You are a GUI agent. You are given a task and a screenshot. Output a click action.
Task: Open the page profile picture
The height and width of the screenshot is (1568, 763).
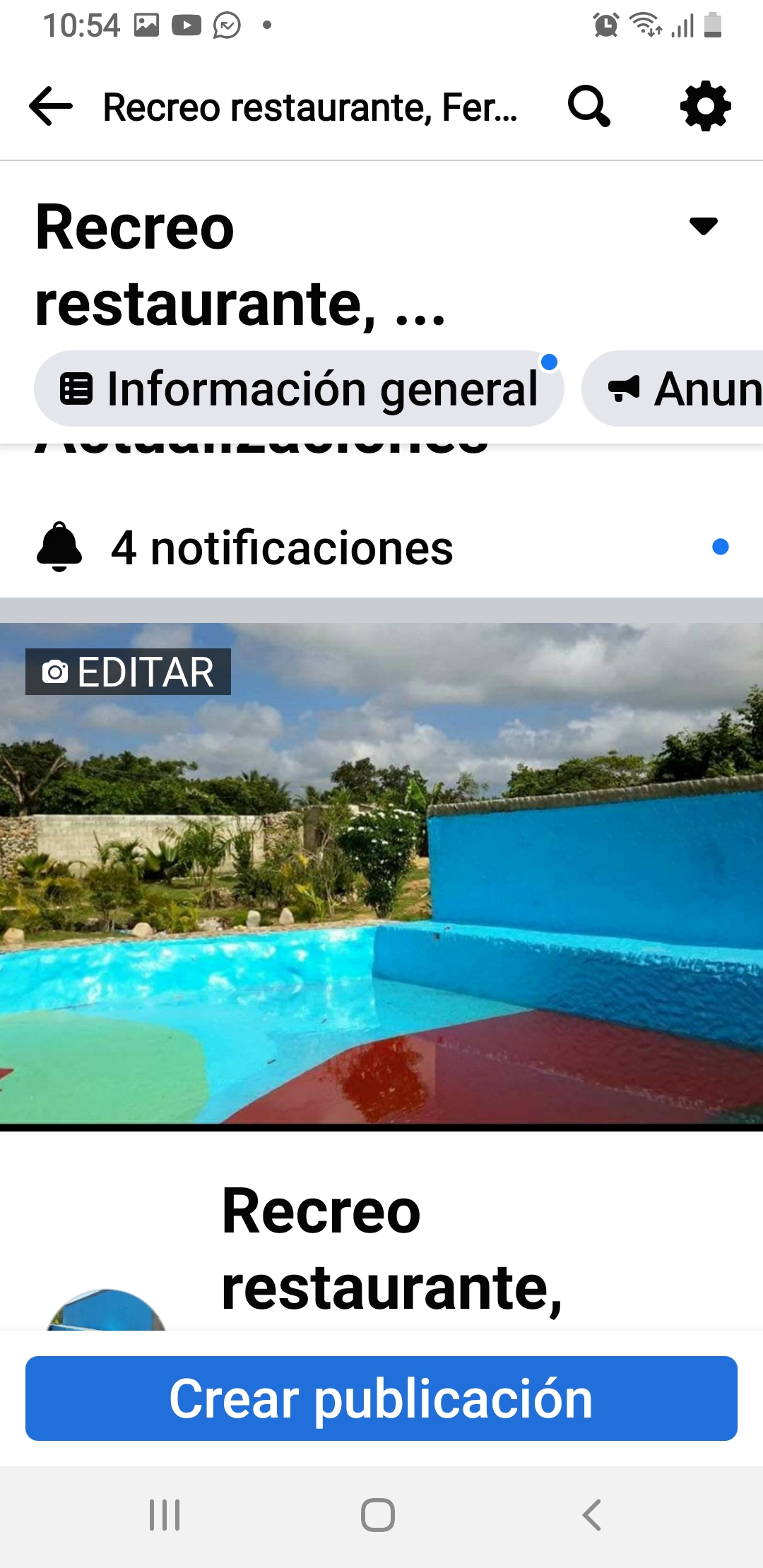pyautogui.click(x=106, y=1312)
